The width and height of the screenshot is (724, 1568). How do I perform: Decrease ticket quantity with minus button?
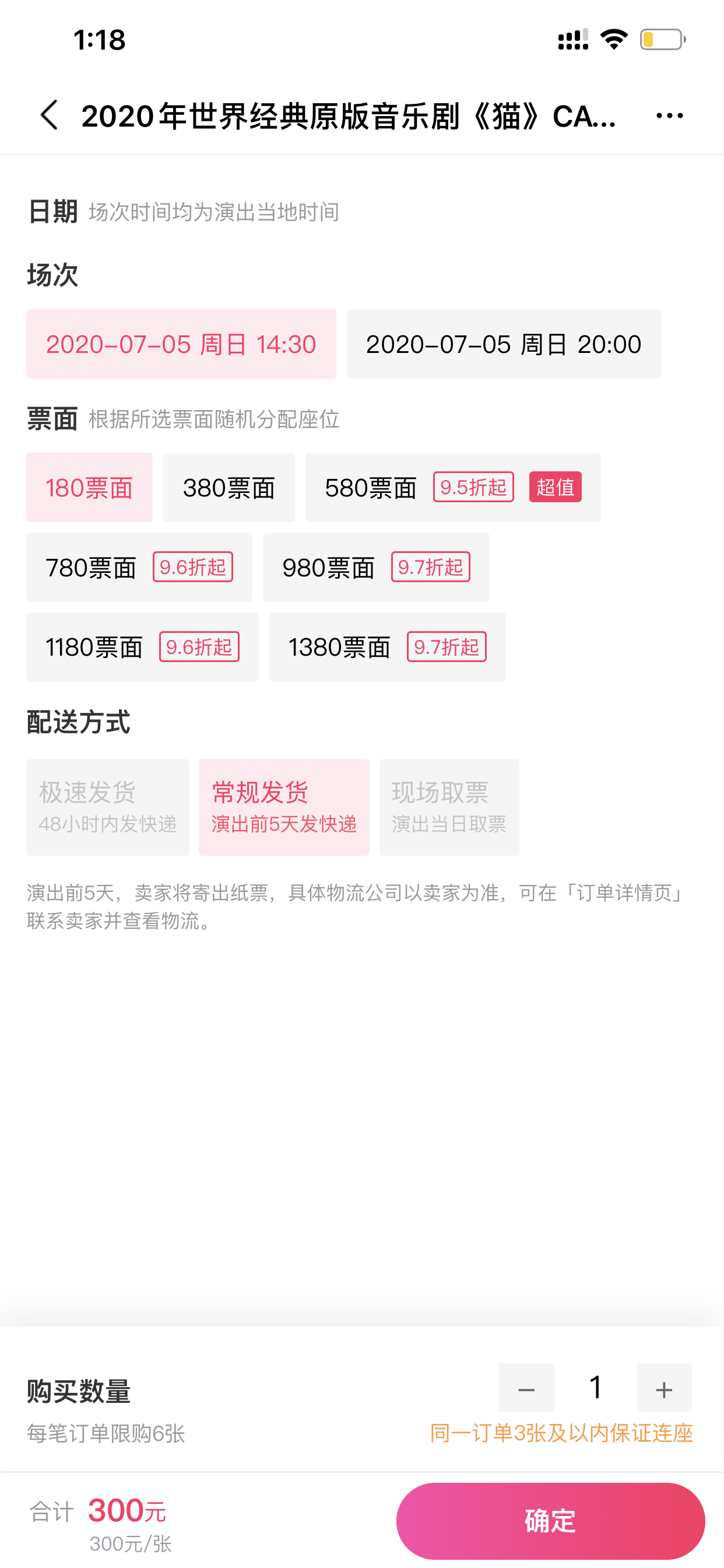[x=526, y=1388]
